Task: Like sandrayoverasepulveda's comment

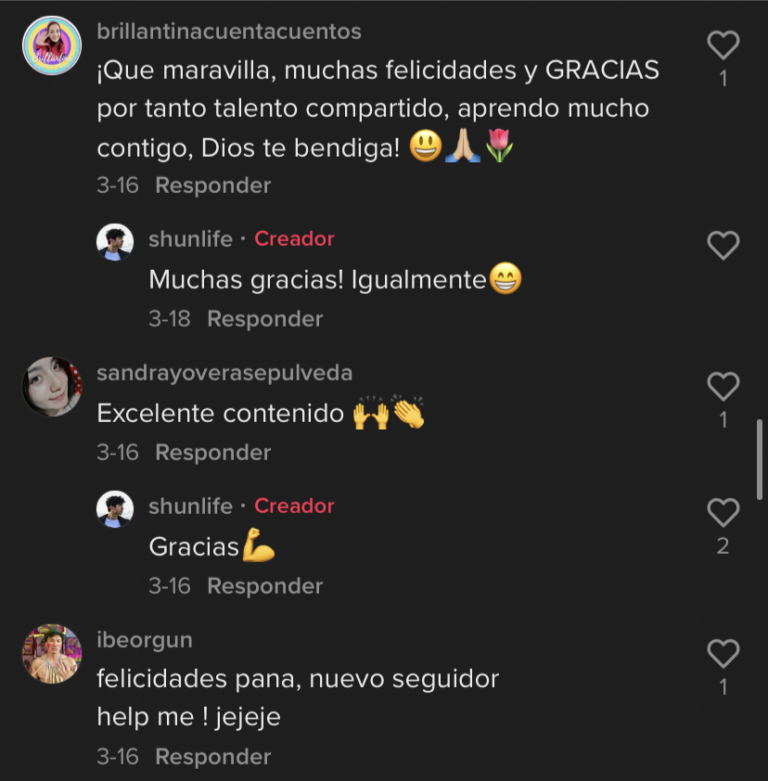Action: (722, 386)
